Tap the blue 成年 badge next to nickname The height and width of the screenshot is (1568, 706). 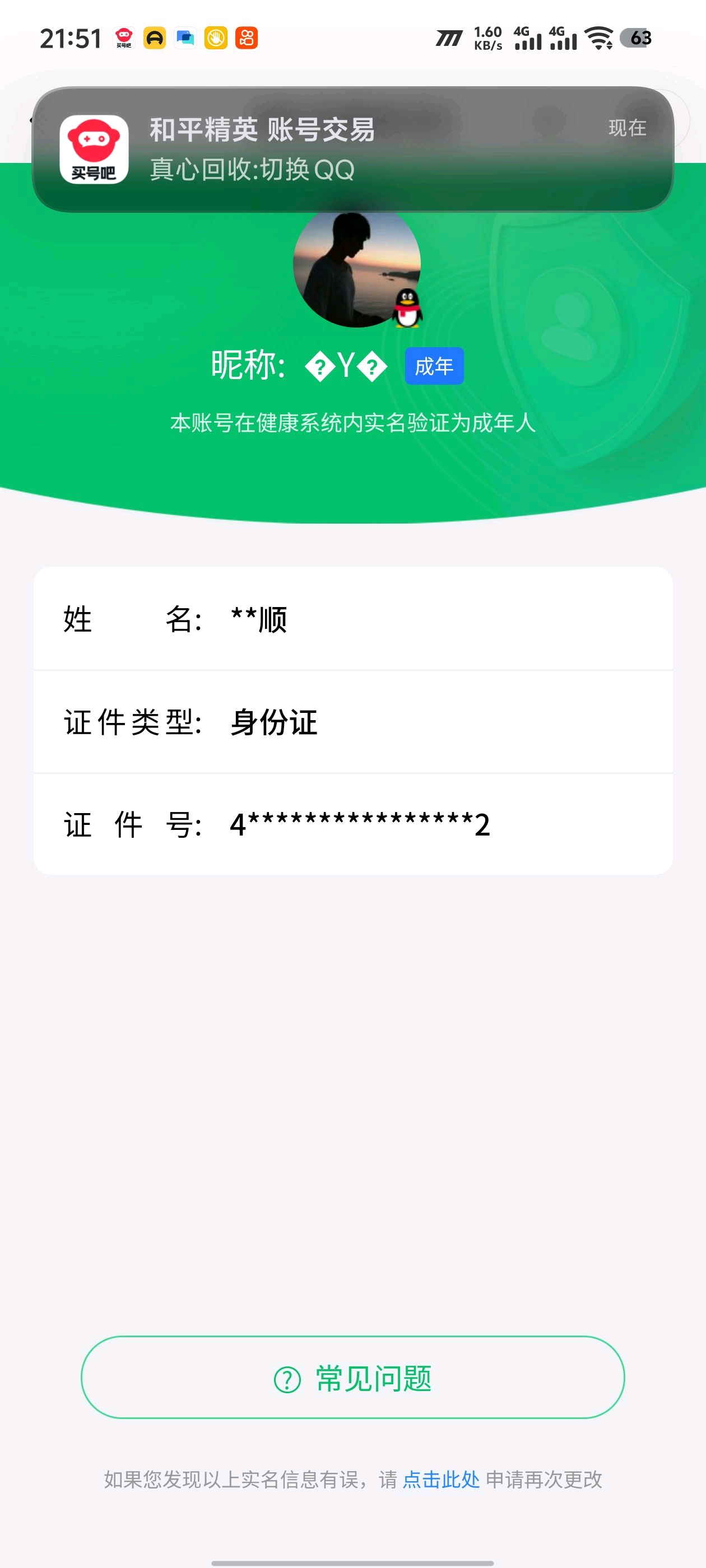pyautogui.click(x=434, y=366)
